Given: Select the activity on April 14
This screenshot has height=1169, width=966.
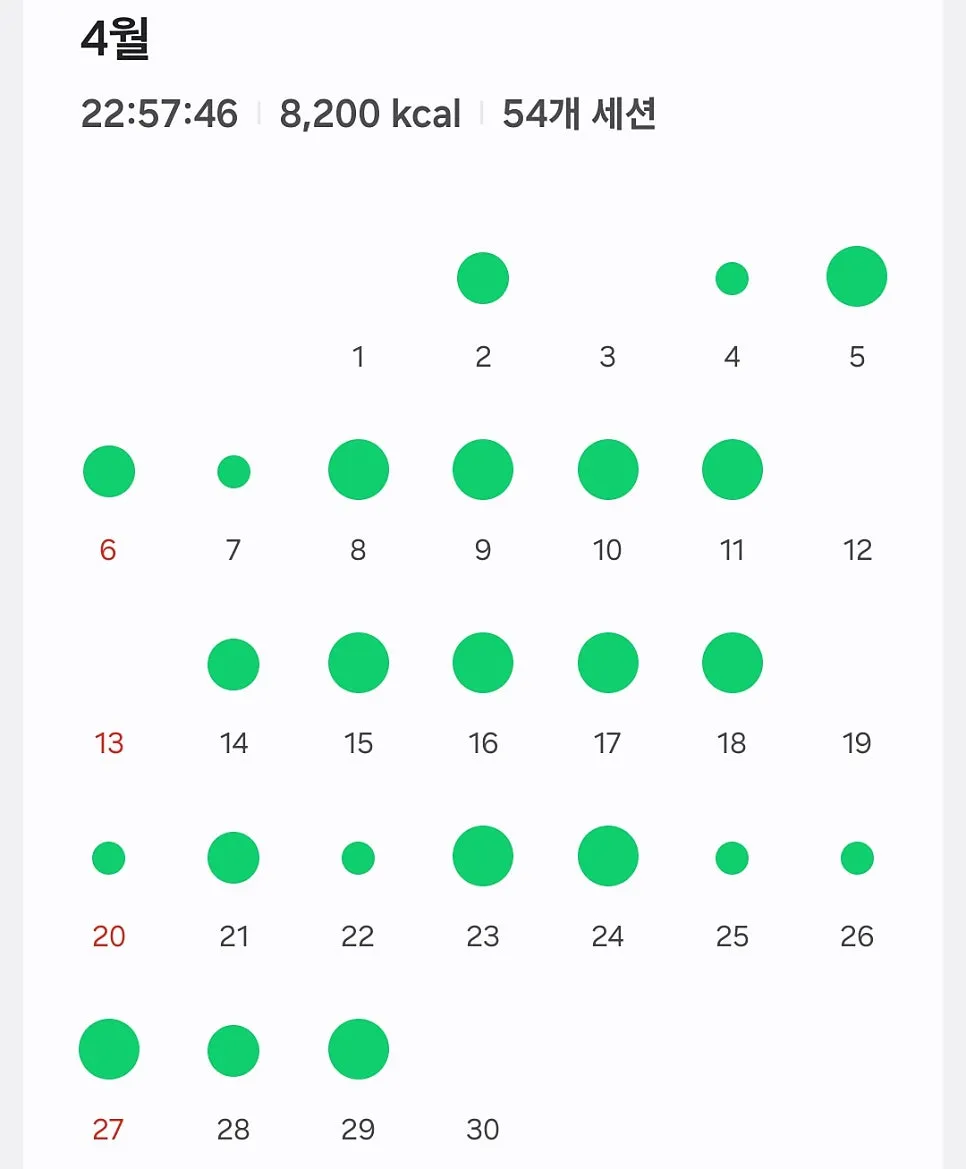Looking at the screenshot, I should click(233, 664).
